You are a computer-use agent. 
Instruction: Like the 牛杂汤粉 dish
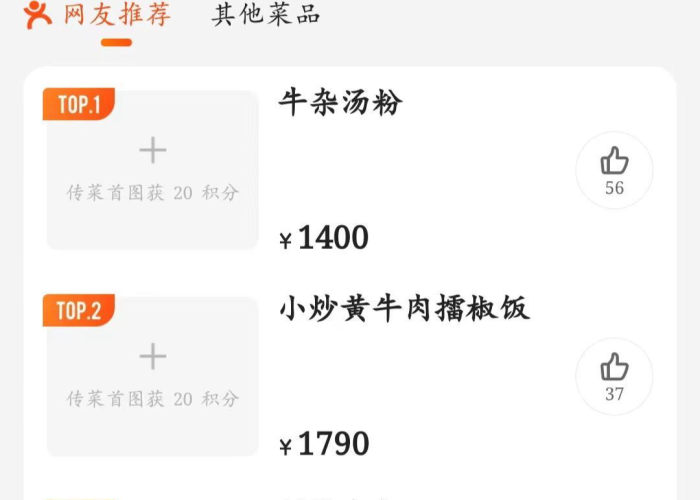coord(614,170)
